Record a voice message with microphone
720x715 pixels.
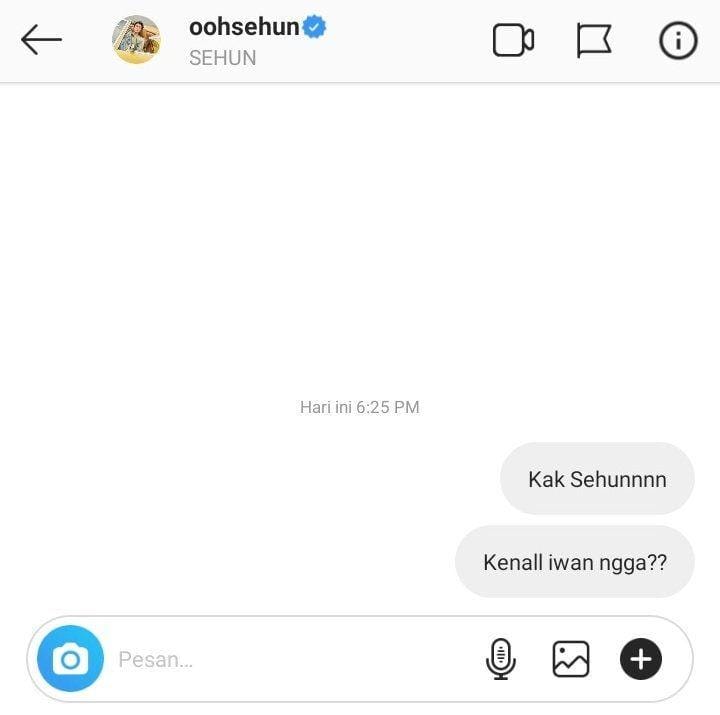click(x=501, y=659)
